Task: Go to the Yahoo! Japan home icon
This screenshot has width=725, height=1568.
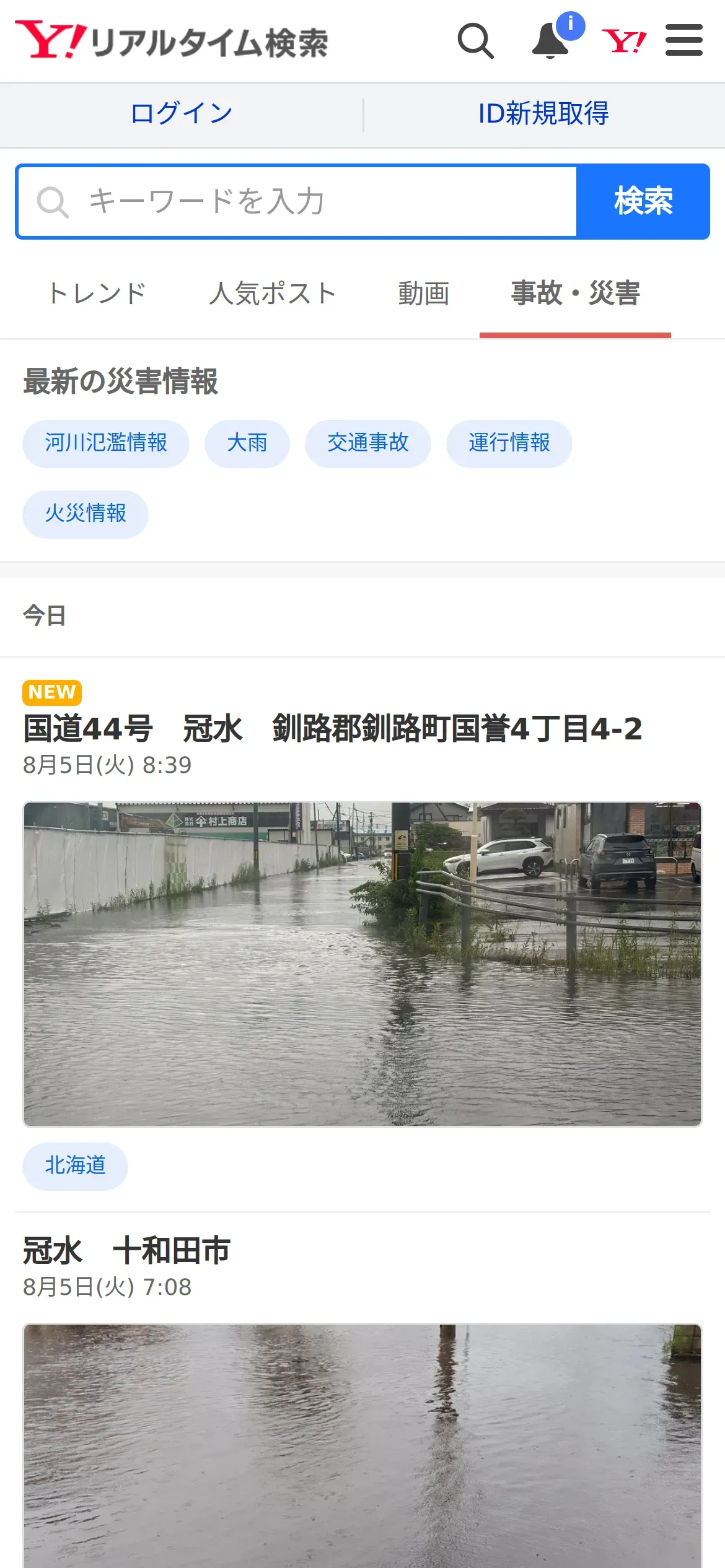Action: pyautogui.click(x=624, y=41)
